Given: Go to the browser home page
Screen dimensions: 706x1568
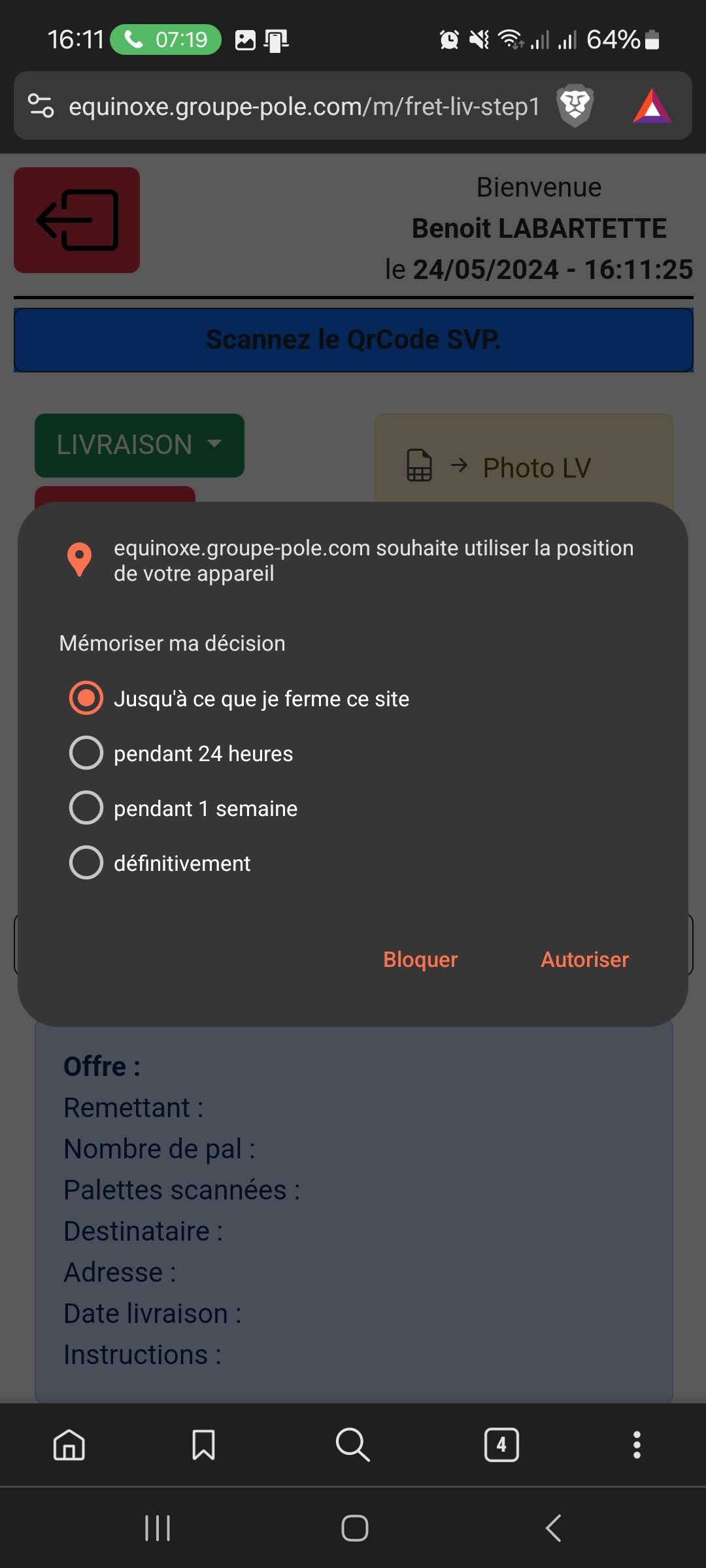Looking at the screenshot, I should [x=69, y=1444].
